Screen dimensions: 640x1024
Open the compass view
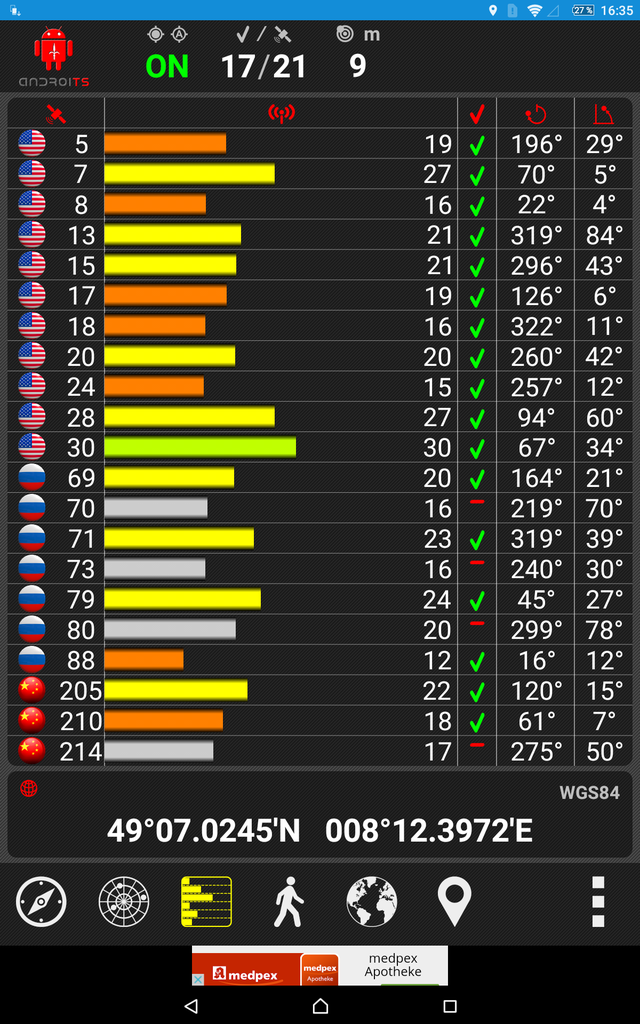[x=41, y=902]
